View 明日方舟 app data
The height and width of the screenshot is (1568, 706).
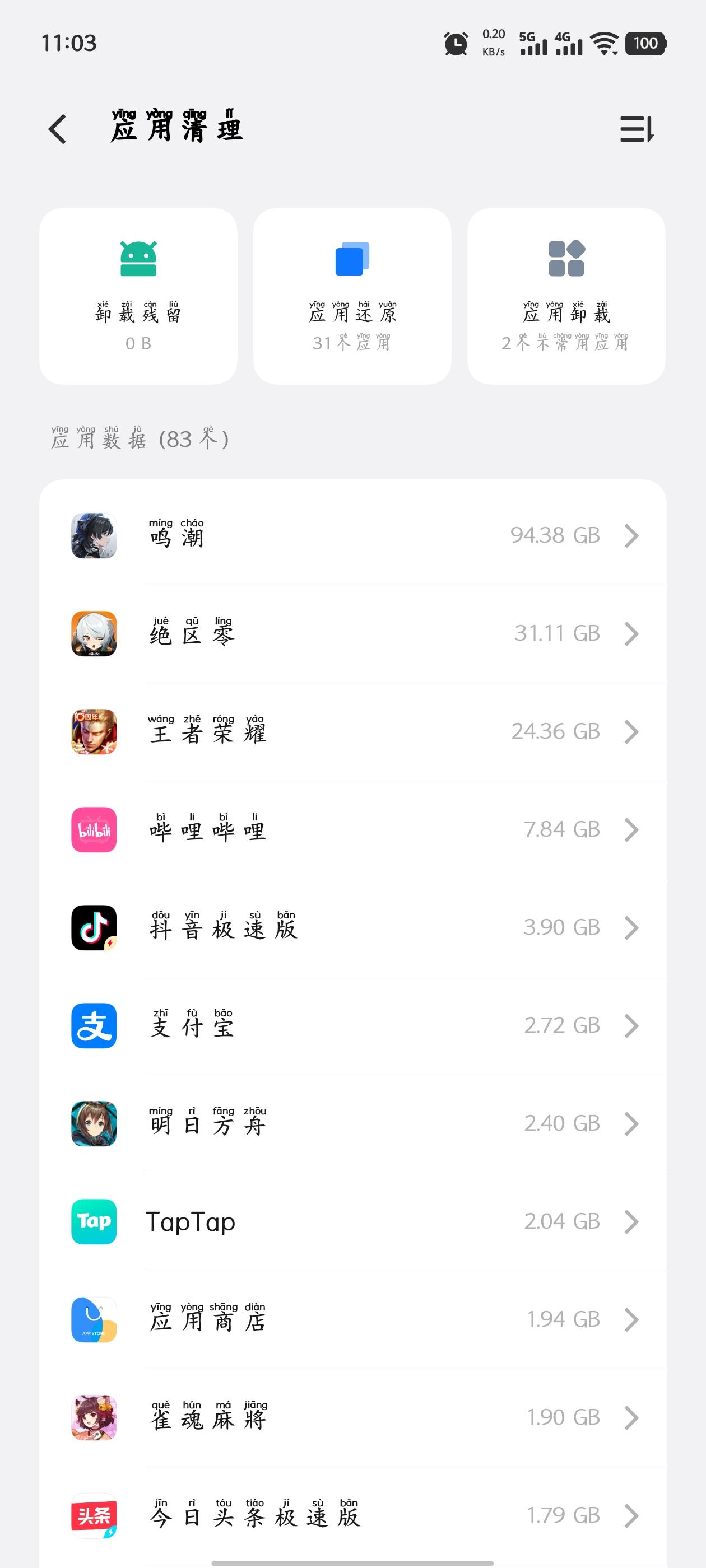click(x=352, y=1124)
